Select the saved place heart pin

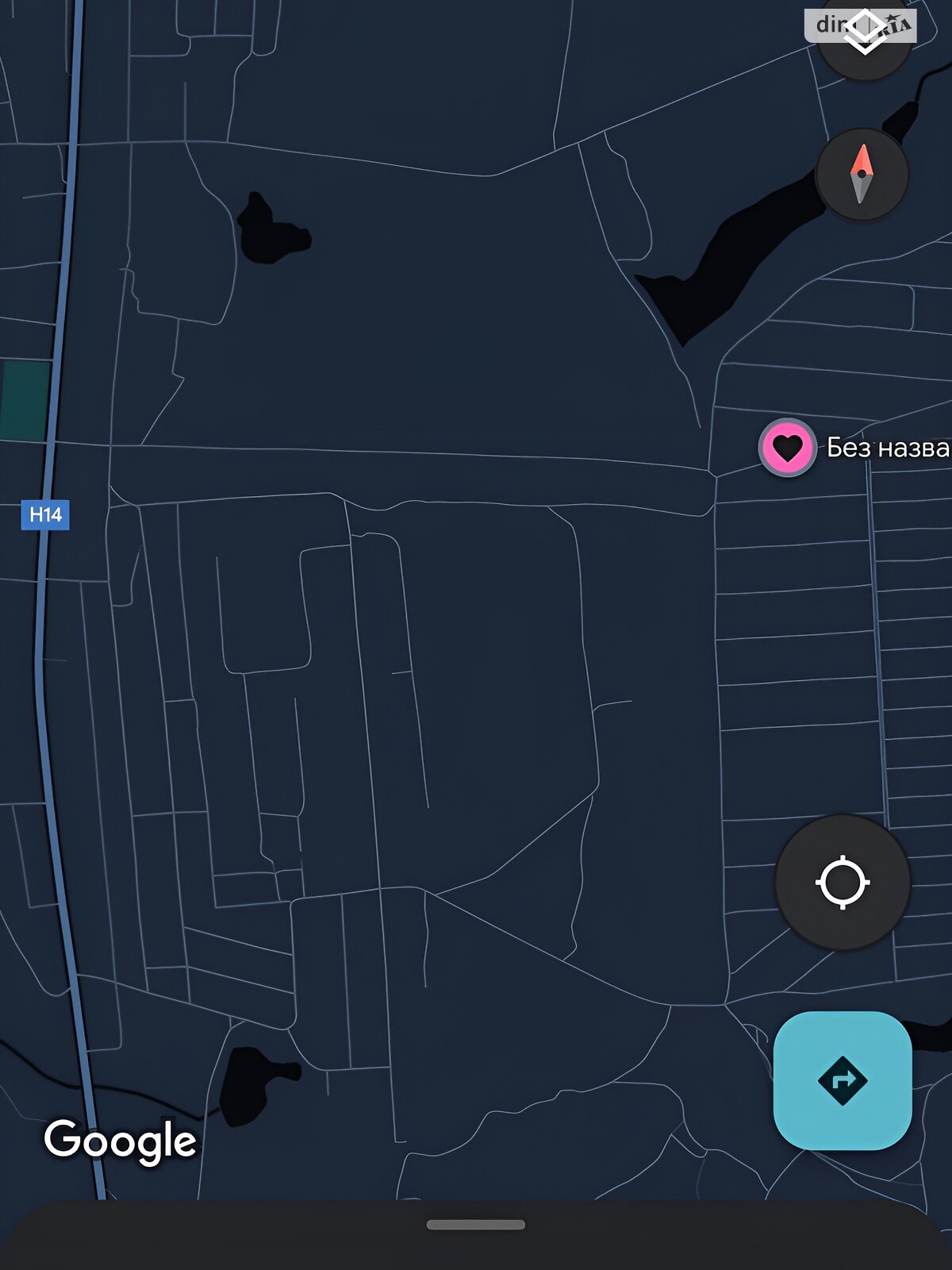(787, 448)
